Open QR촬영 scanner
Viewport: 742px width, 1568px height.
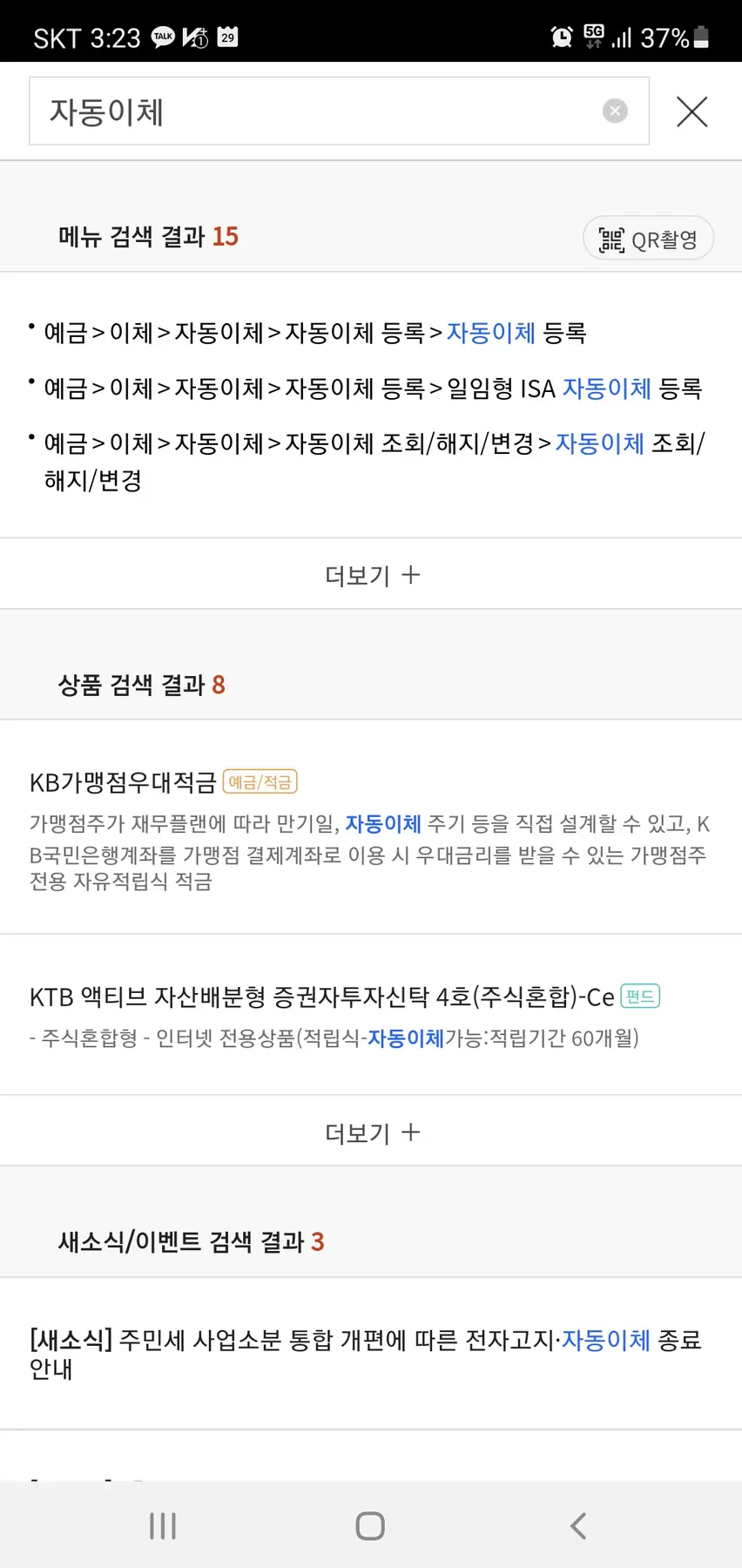(648, 240)
